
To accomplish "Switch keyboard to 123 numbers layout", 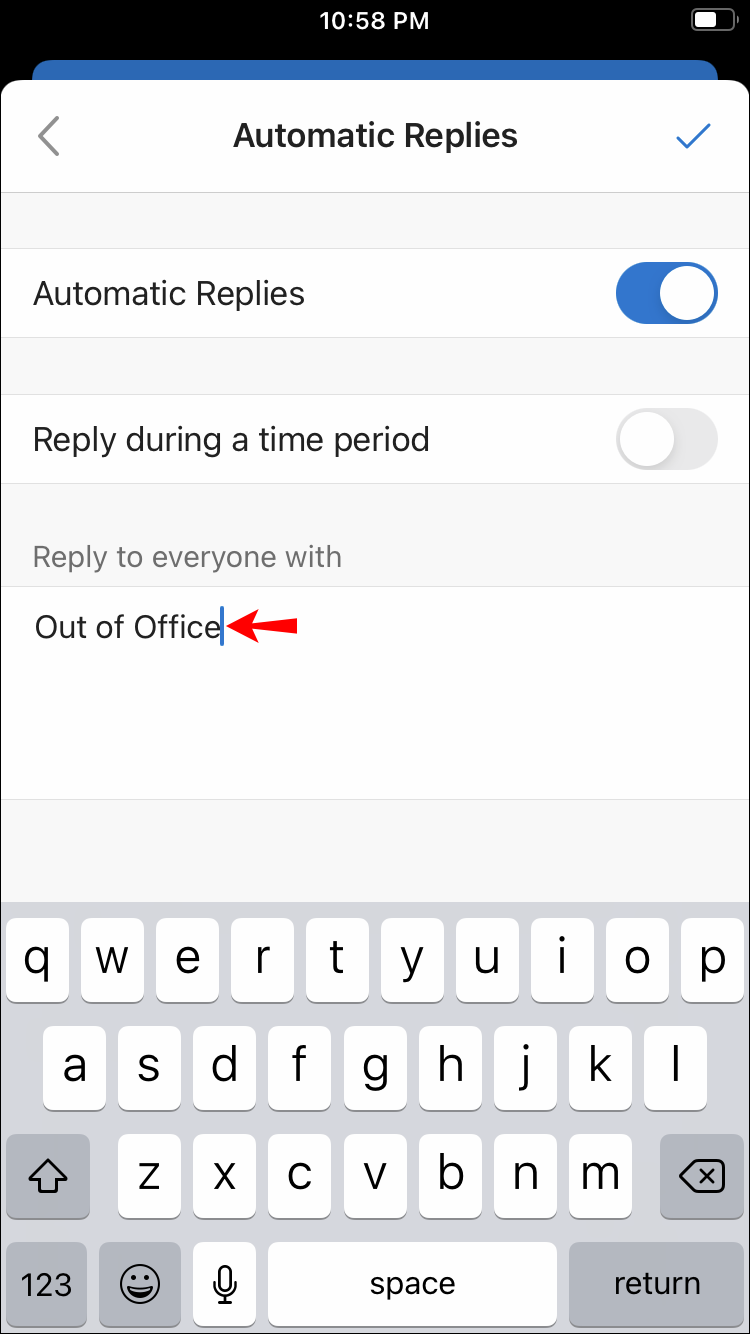I will [x=46, y=1284].
